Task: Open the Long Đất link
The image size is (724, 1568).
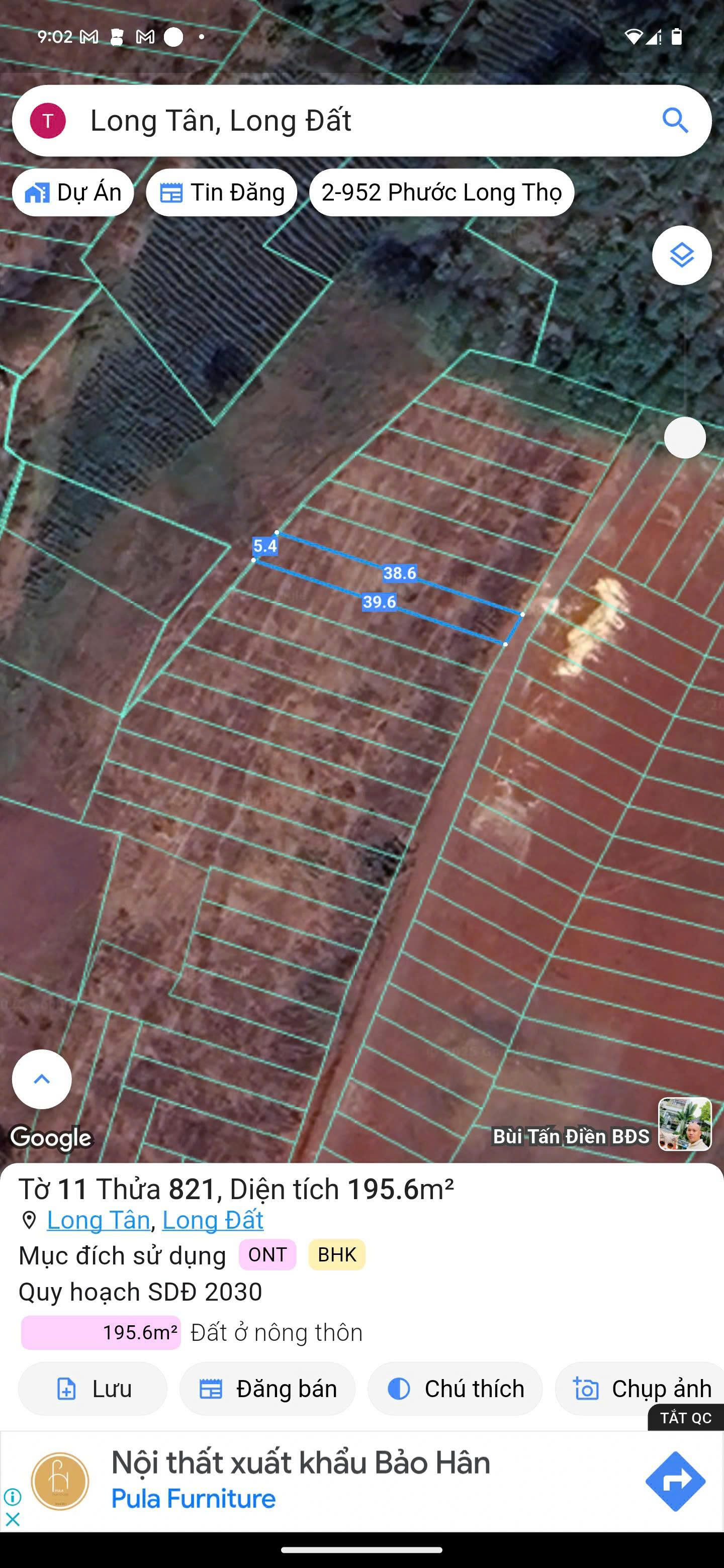Action: pyautogui.click(x=213, y=1220)
